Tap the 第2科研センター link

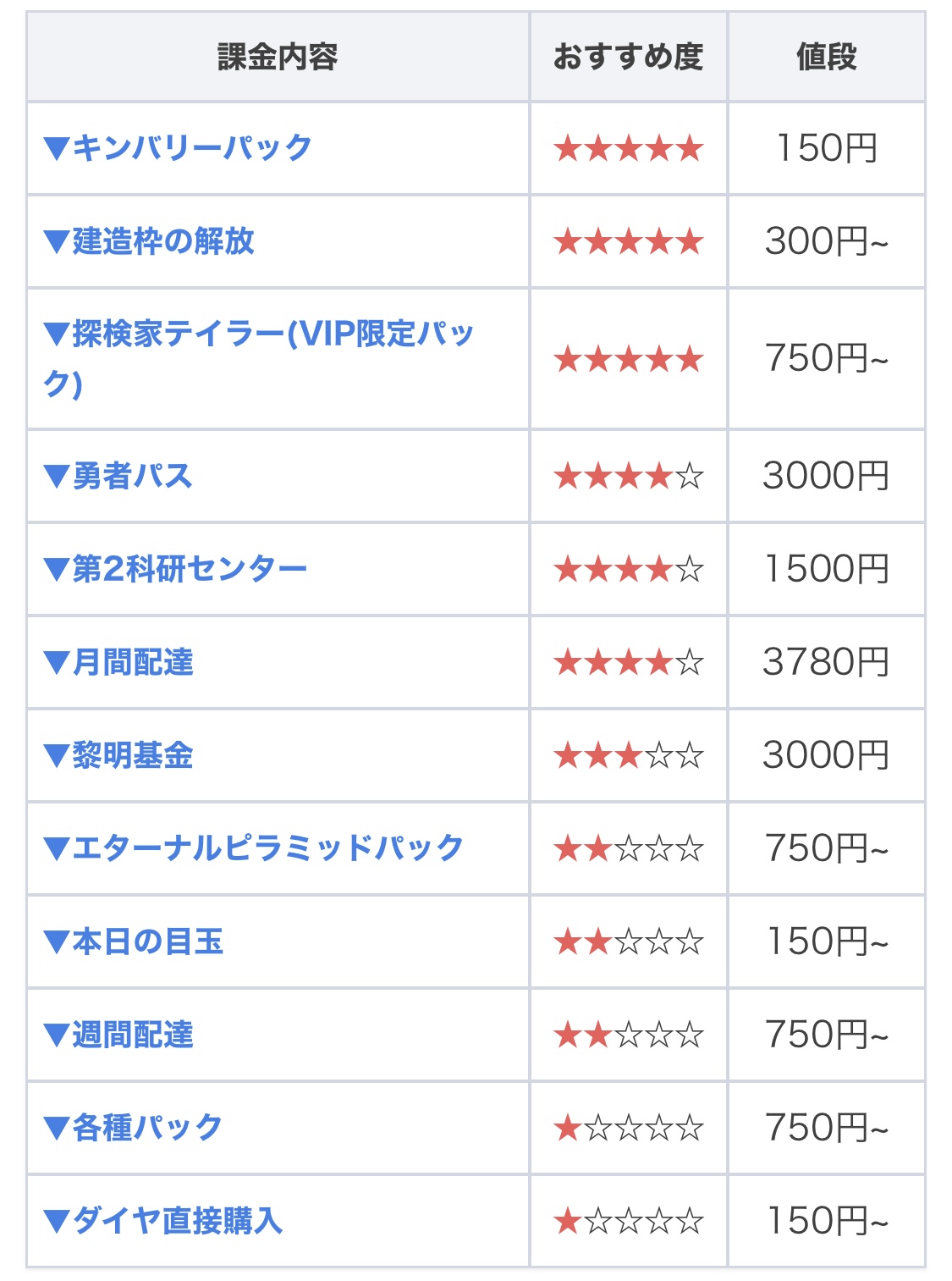point(175,569)
